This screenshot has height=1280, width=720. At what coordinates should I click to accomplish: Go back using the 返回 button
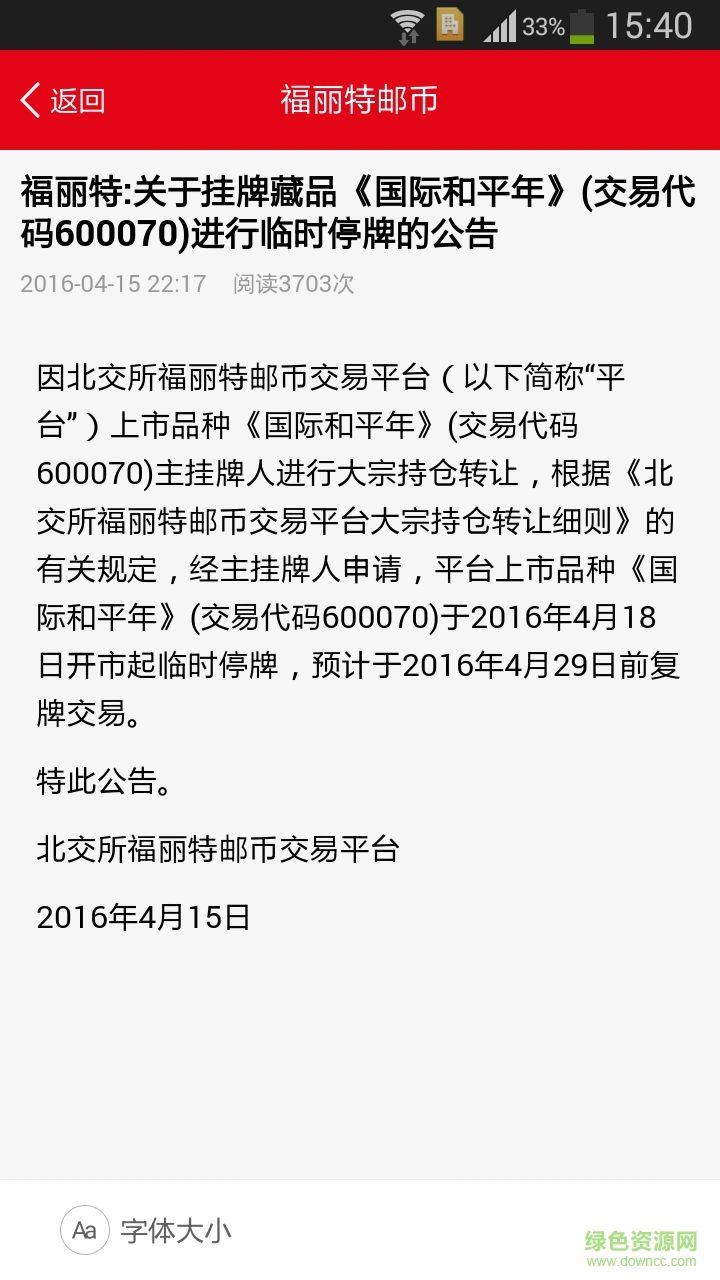62,100
